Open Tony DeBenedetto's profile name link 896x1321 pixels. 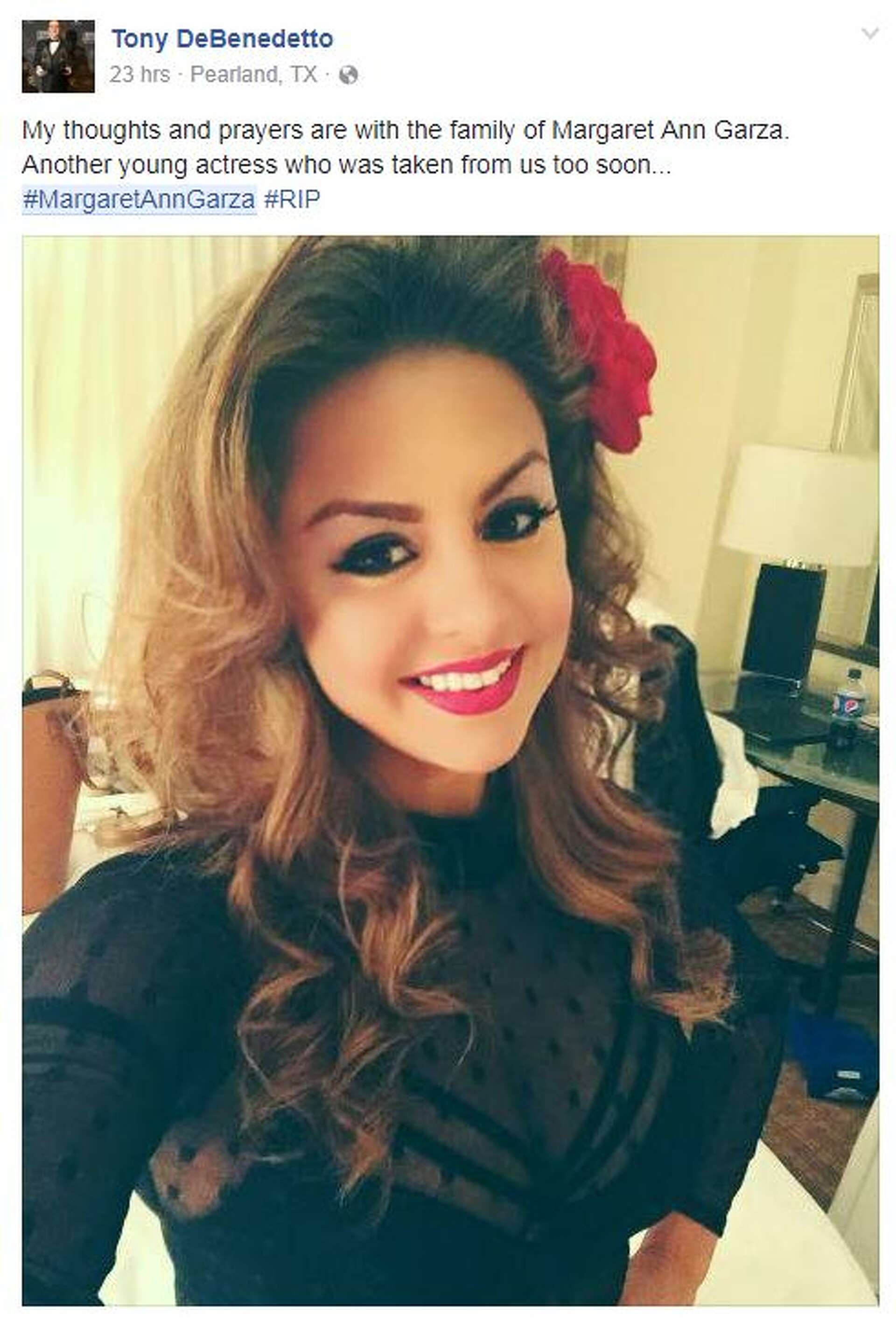pyautogui.click(x=222, y=39)
